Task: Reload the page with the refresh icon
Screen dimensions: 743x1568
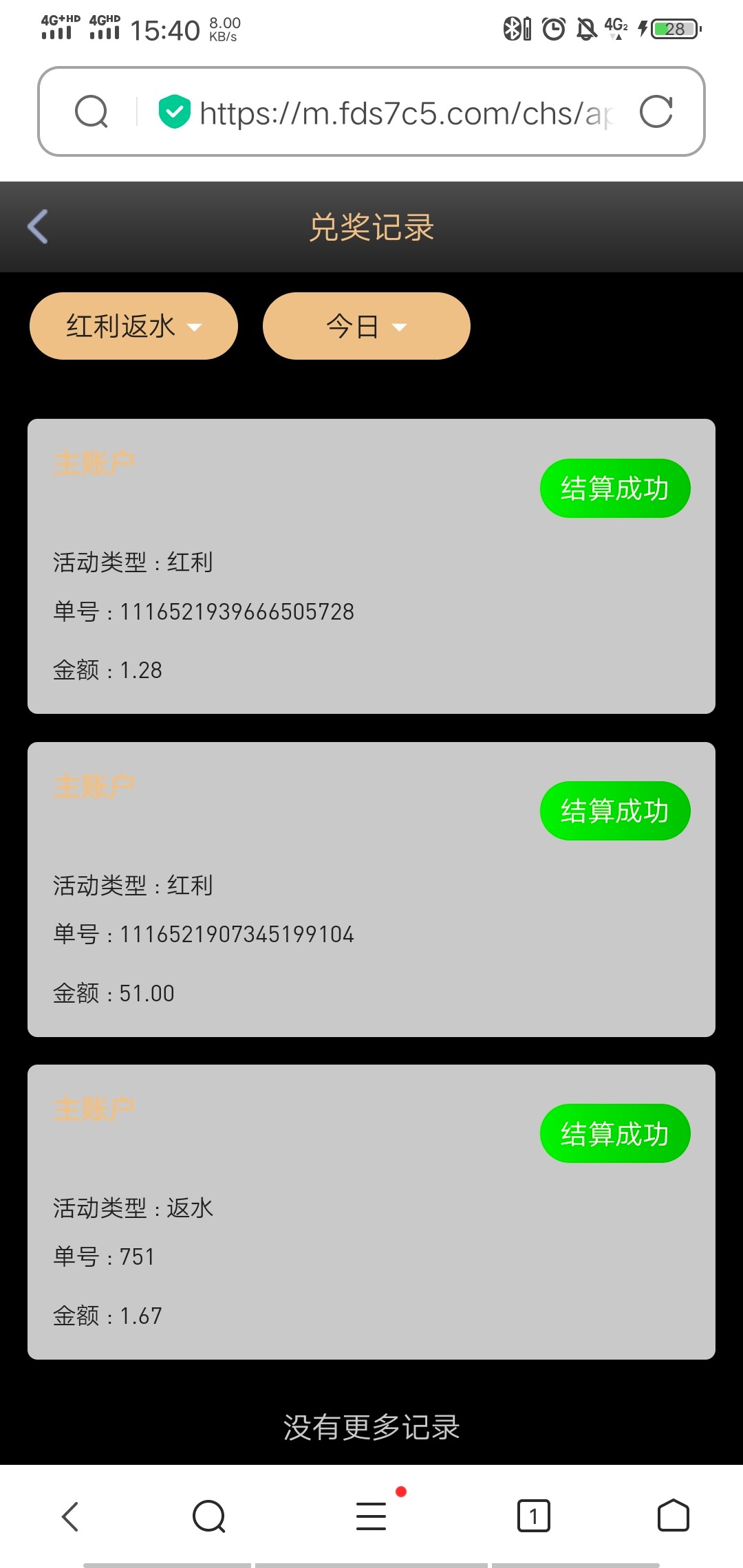Action: (x=656, y=111)
